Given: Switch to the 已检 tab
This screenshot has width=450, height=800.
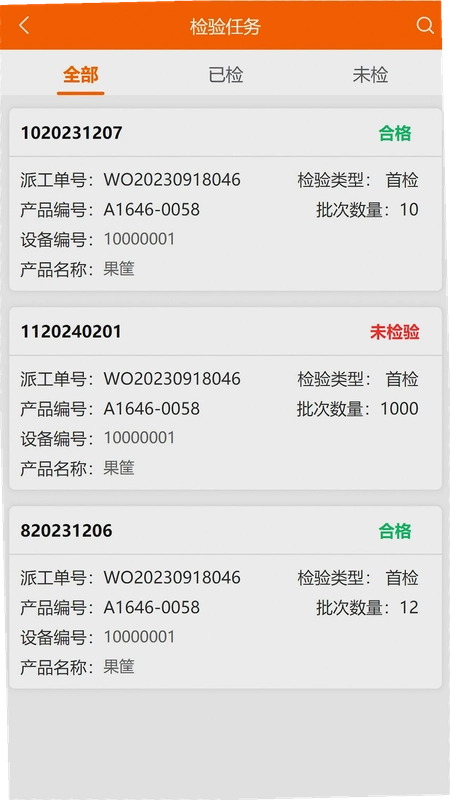Looking at the screenshot, I should click(x=226, y=76).
